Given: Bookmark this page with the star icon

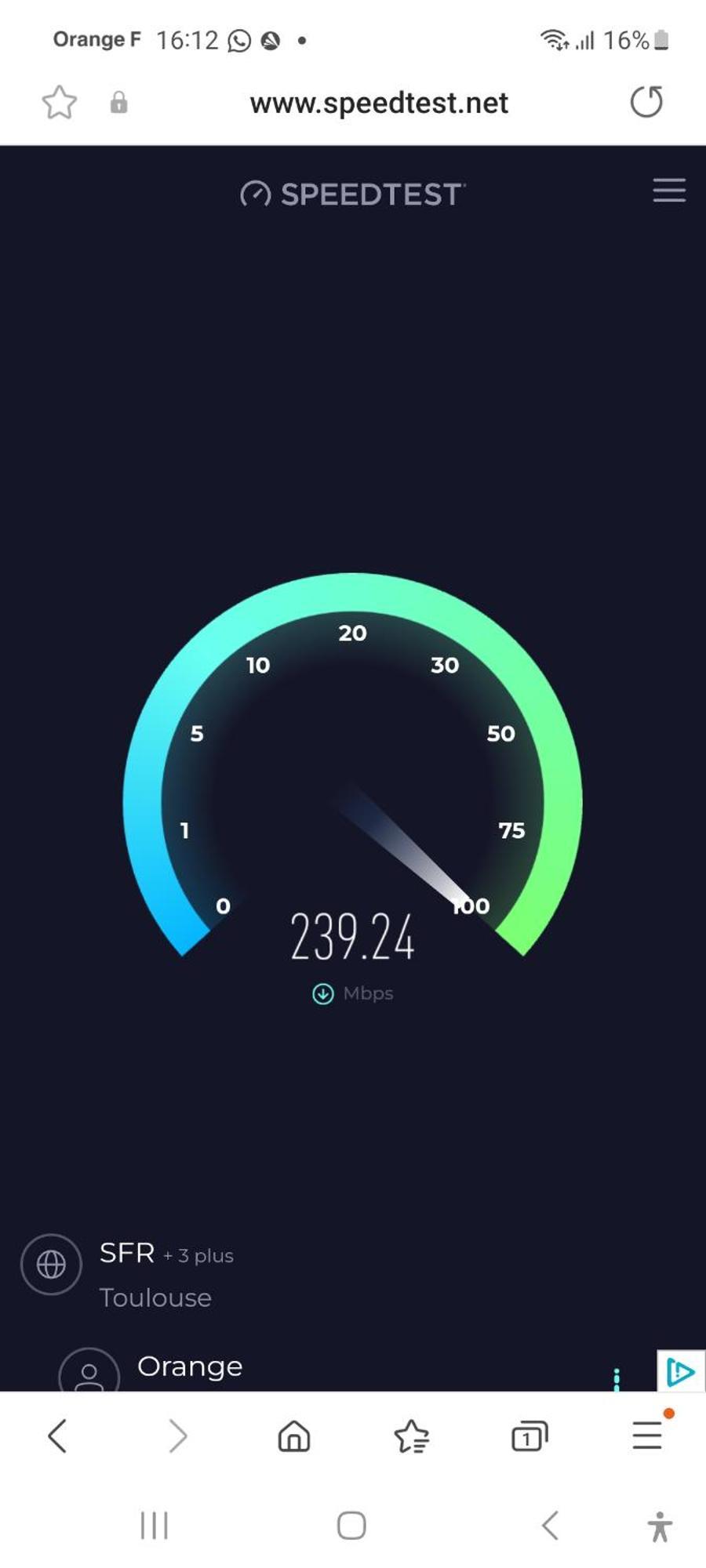Looking at the screenshot, I should pos(60,103).
